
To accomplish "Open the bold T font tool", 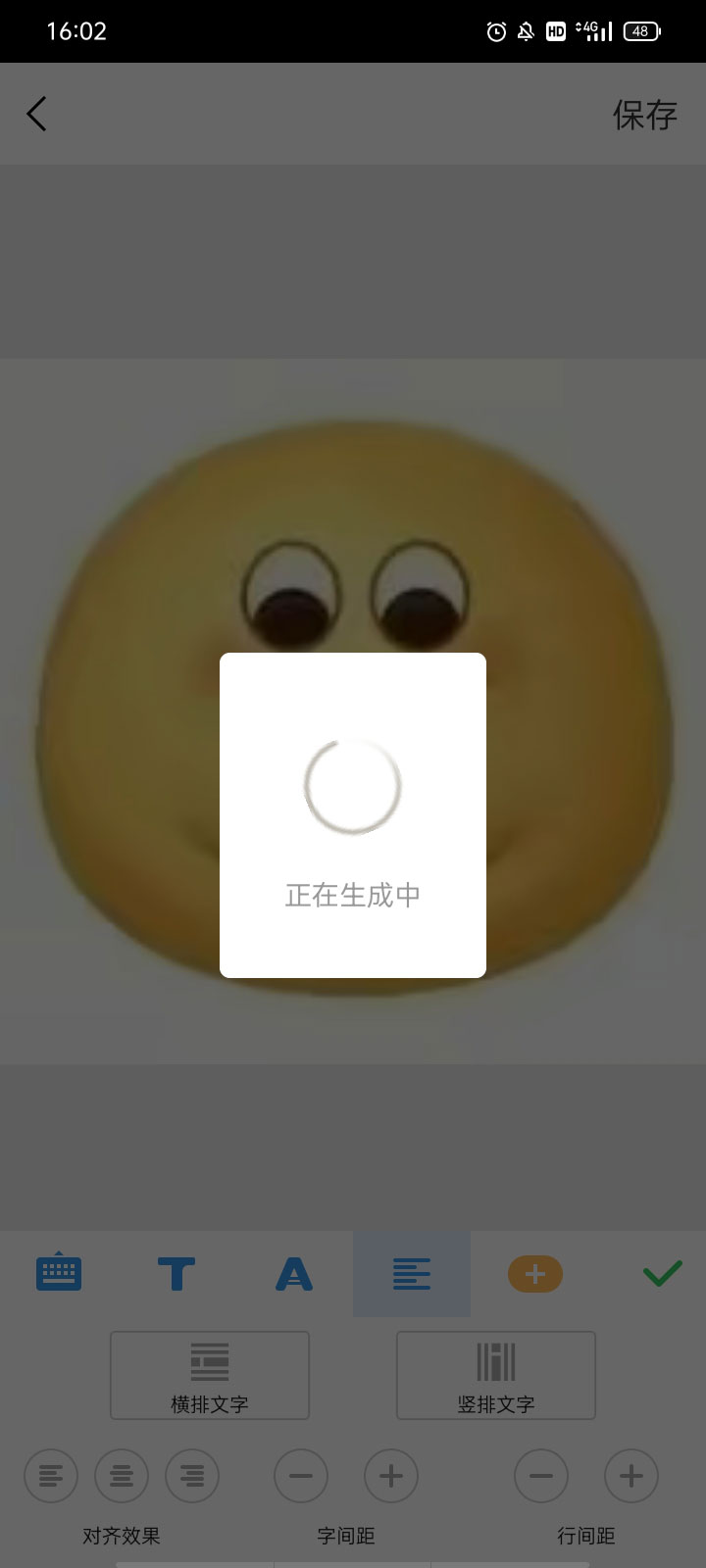I will coord(176,1274).
